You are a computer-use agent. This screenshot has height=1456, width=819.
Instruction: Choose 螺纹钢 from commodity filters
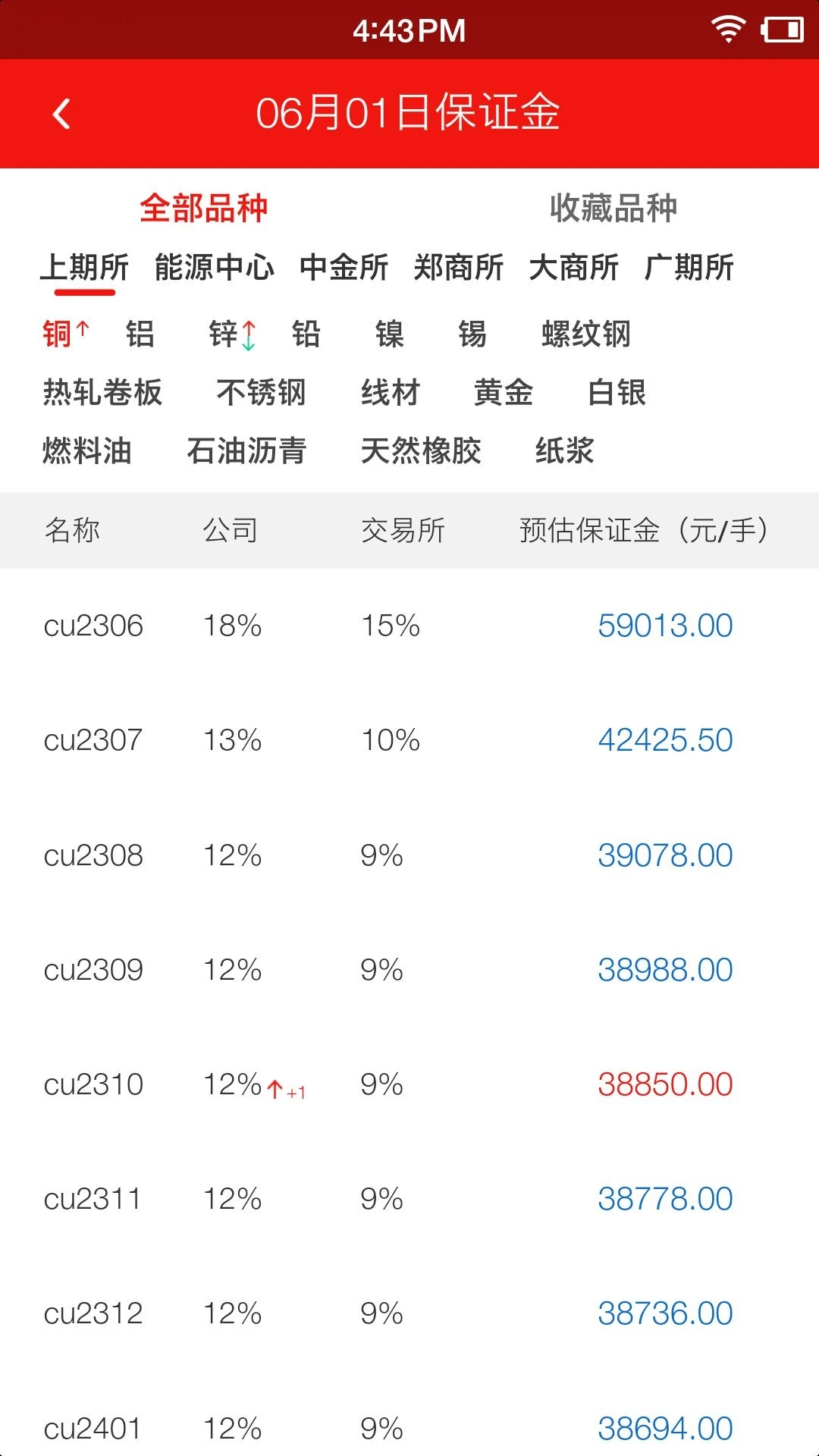coord(588,335)
